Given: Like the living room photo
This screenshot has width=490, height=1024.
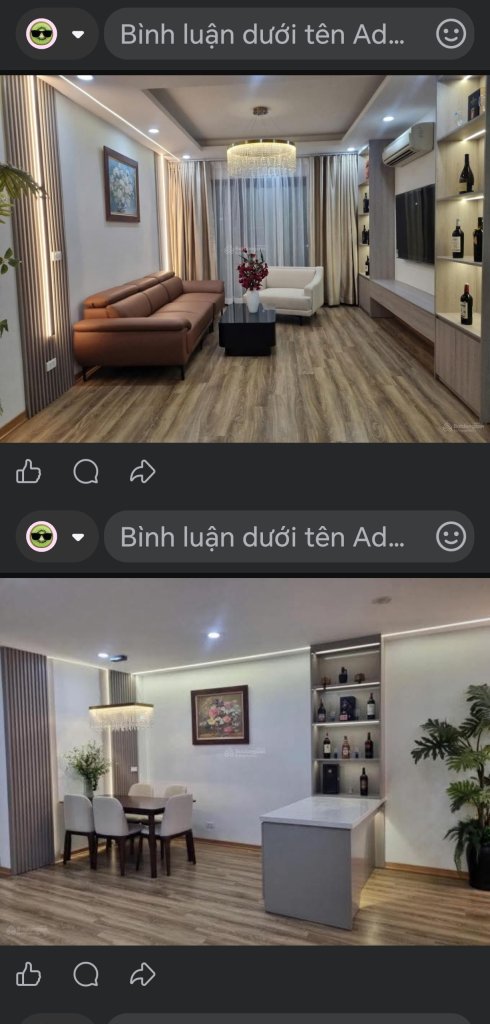Looking at the screenshot, I should 29,472.
